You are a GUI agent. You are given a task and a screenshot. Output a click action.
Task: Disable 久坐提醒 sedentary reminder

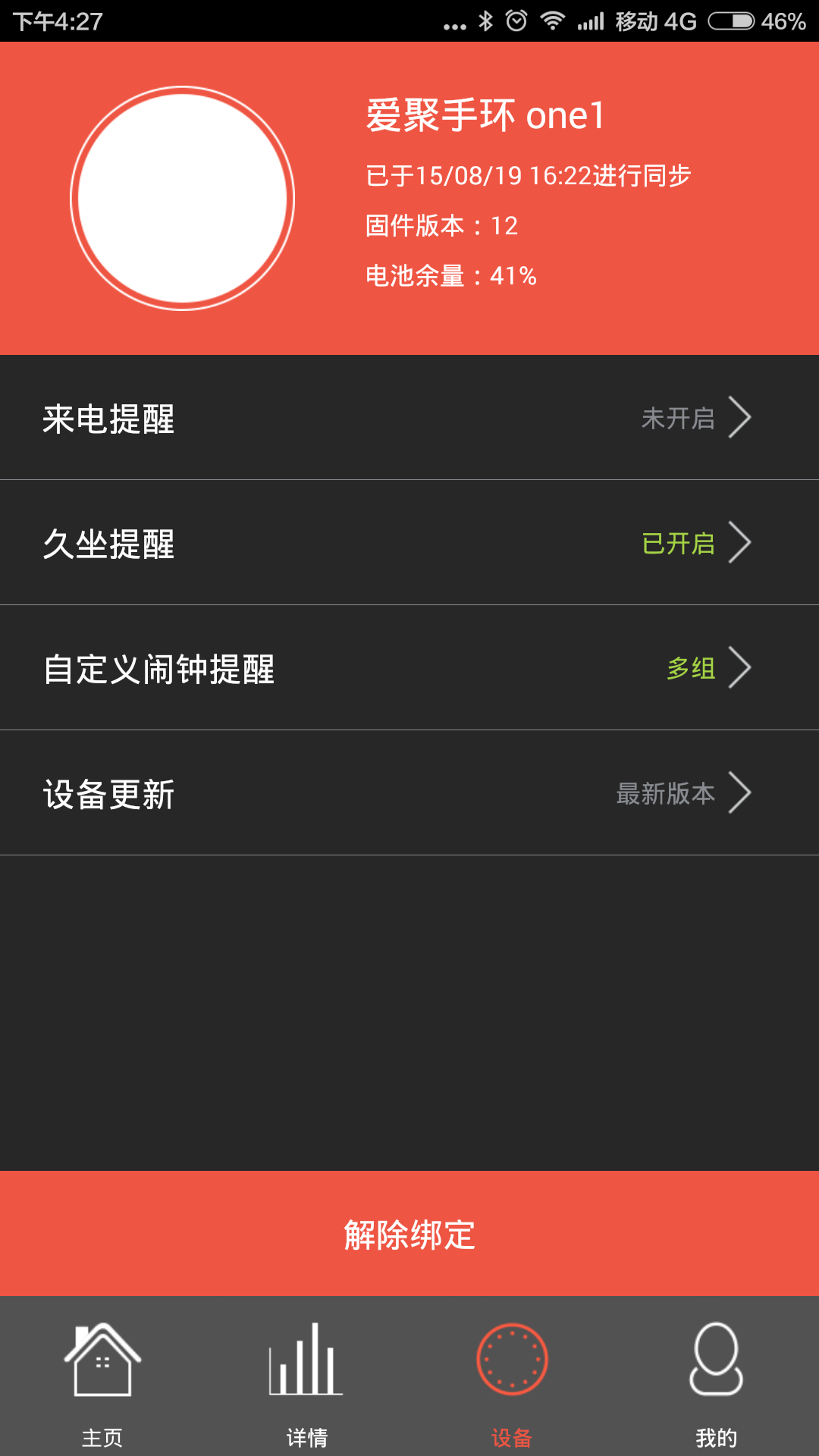pyautogui.click(x=409, y=542)
